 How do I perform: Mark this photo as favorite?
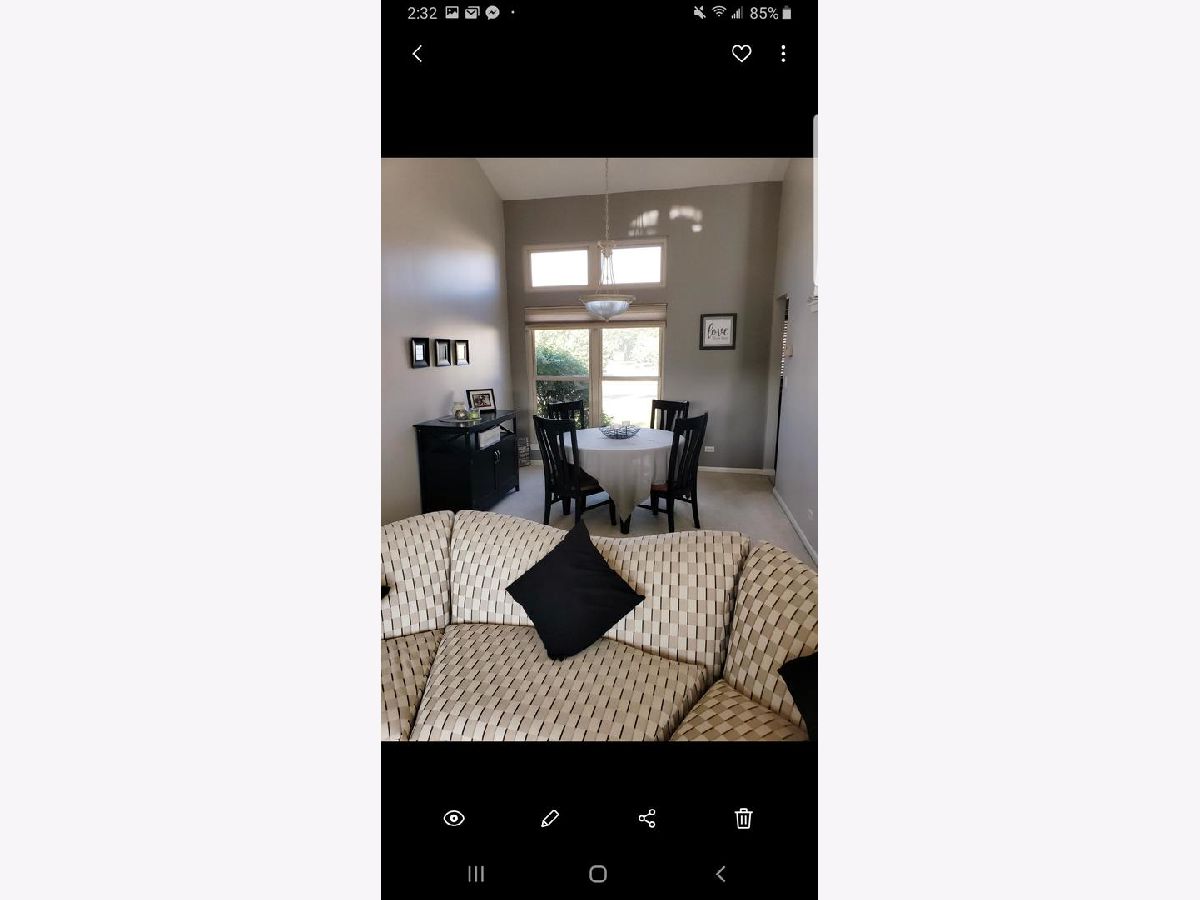(741, 54)
